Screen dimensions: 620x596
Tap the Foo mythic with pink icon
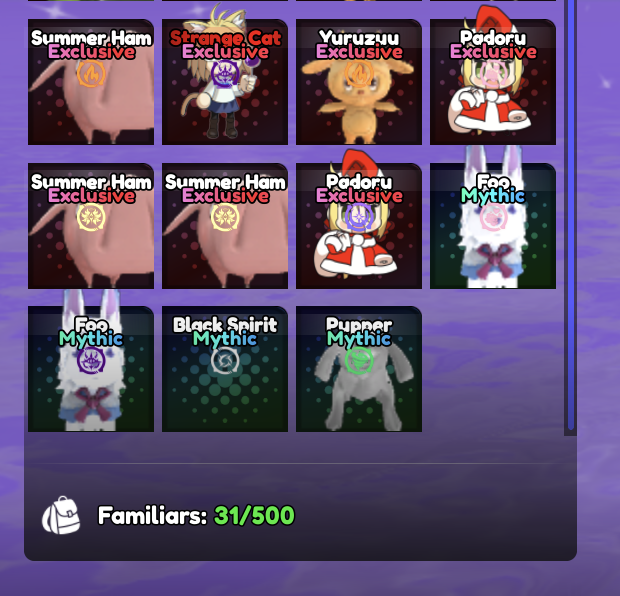493,226
